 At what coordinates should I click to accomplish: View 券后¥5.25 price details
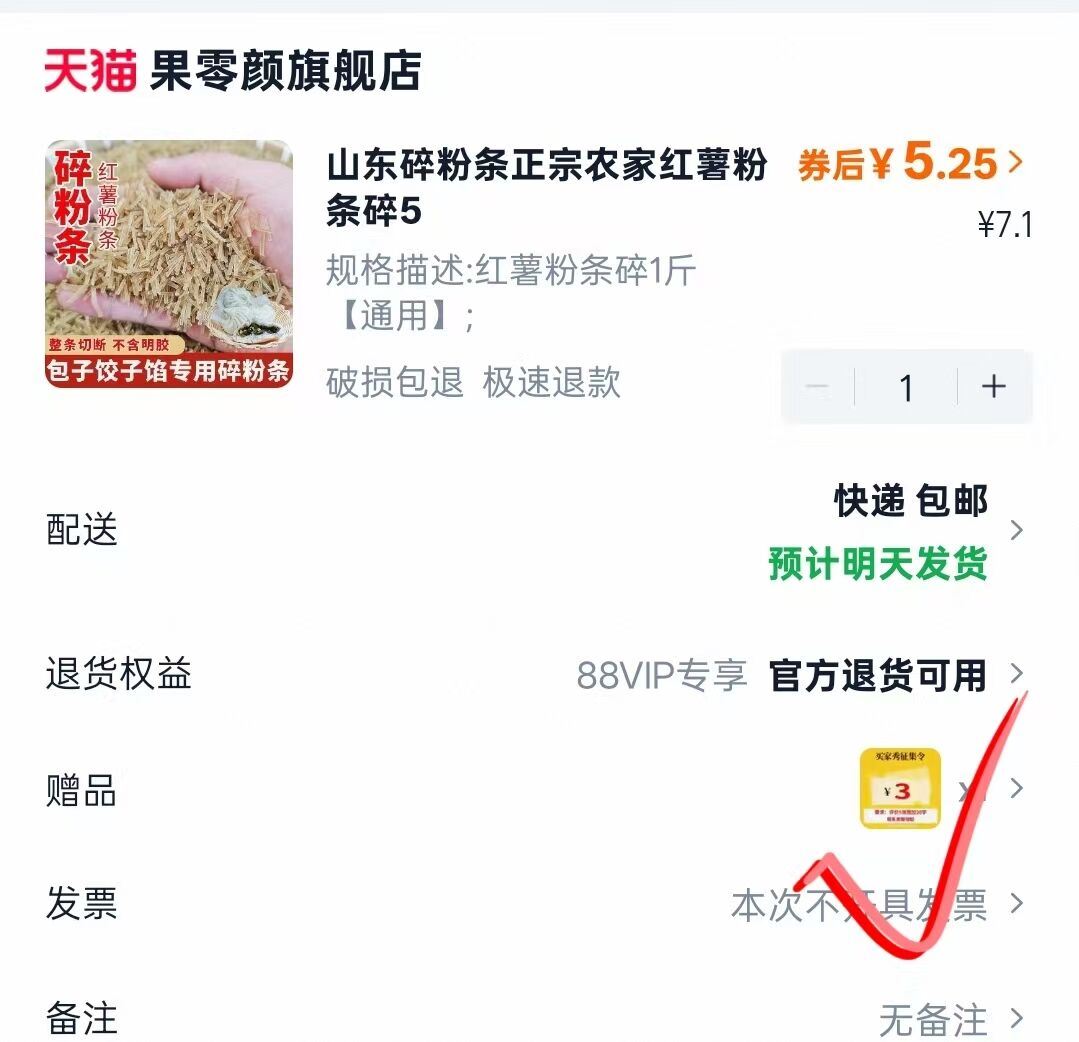[x=911, y=163]
